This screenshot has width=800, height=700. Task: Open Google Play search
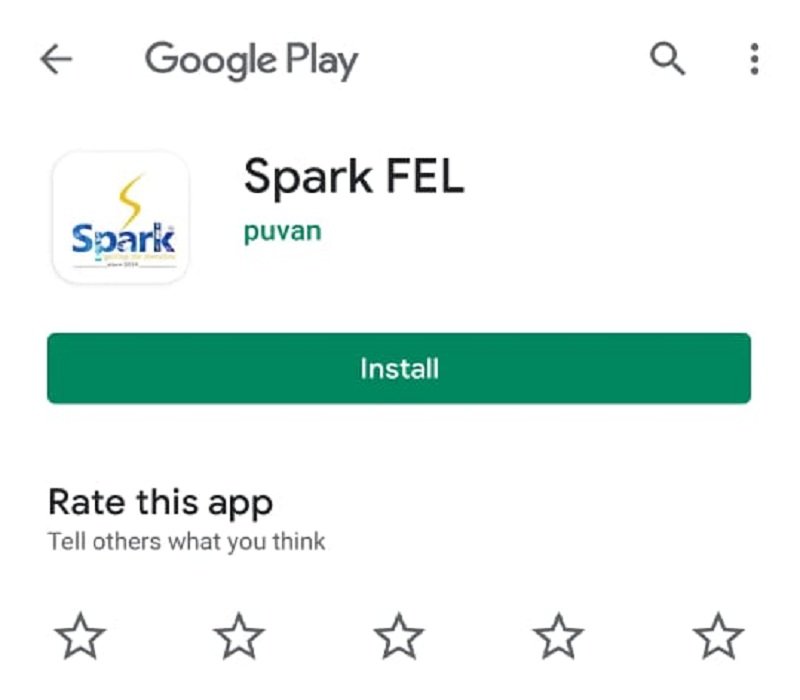[667, 60]
